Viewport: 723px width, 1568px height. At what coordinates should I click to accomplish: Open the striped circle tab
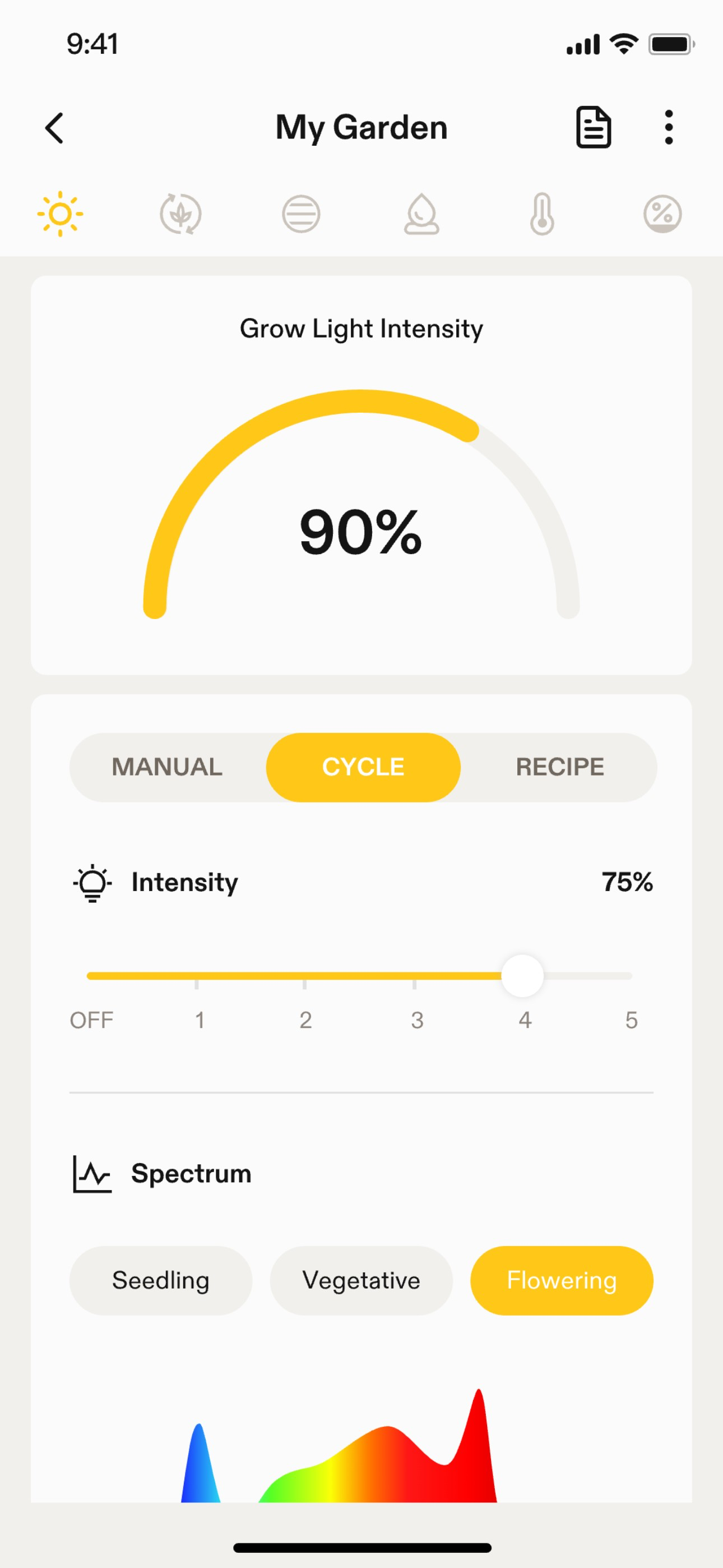coord(300,214)
